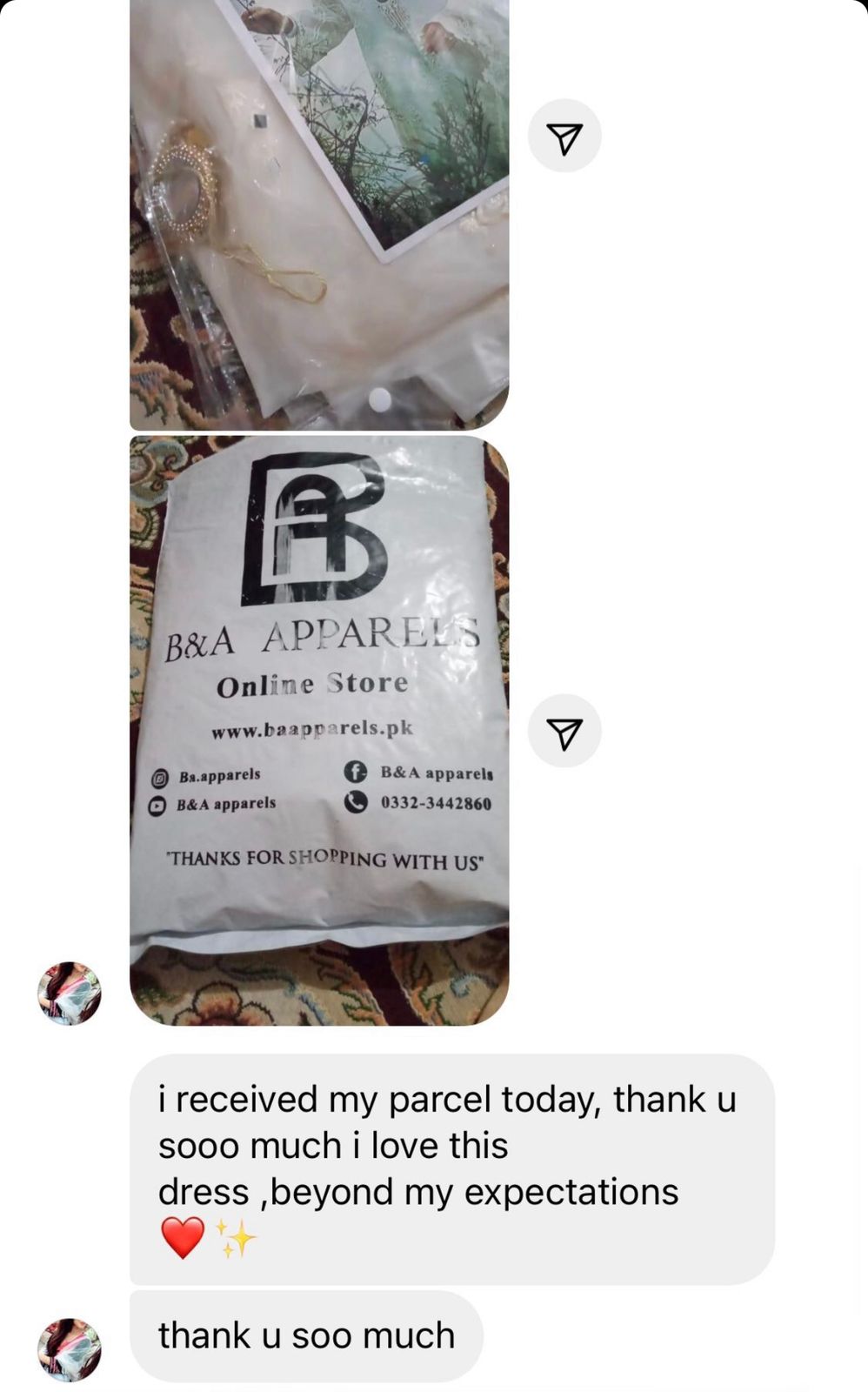
Task: Open the B&A Apparels parcel photo
Action: point(319,731)
